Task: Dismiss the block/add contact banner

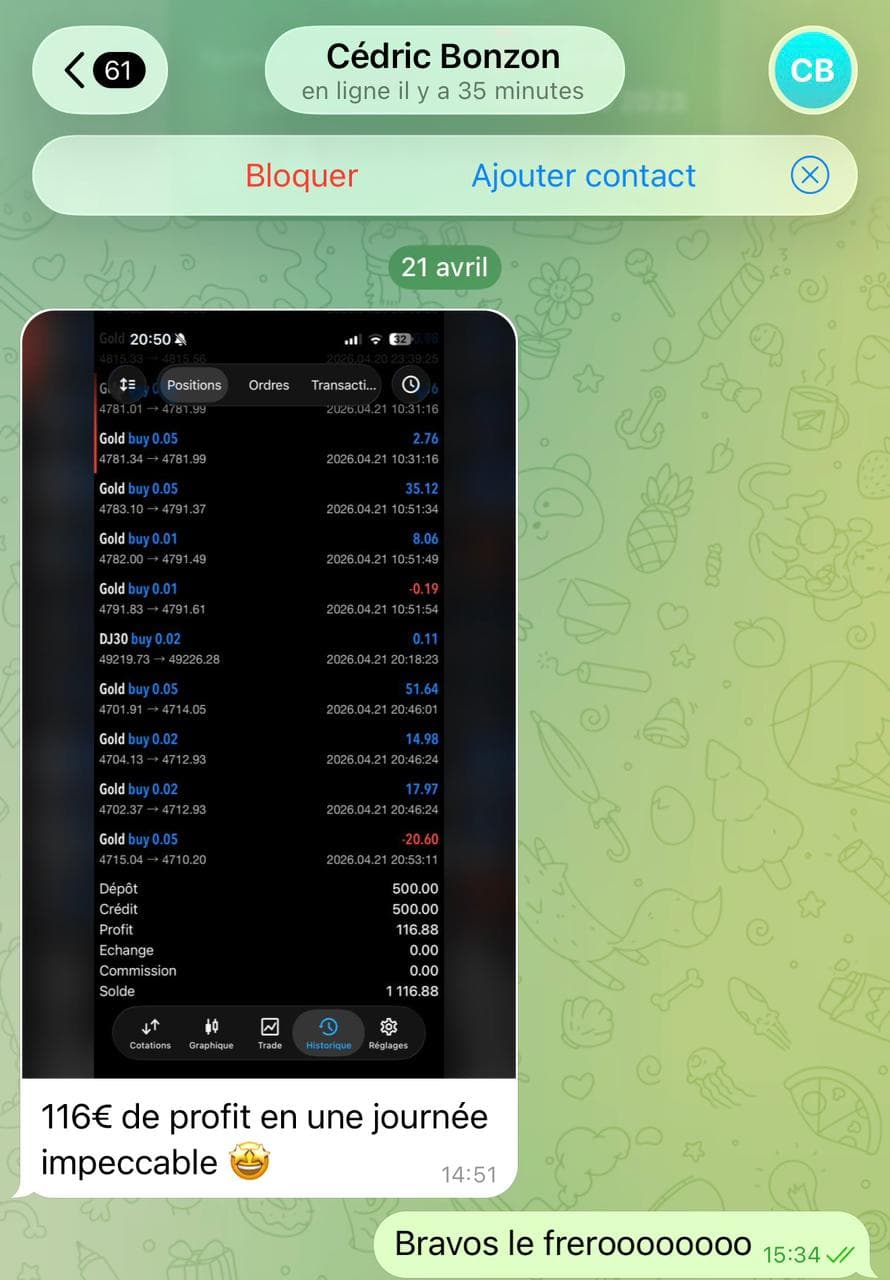Action: click(809, 176)
